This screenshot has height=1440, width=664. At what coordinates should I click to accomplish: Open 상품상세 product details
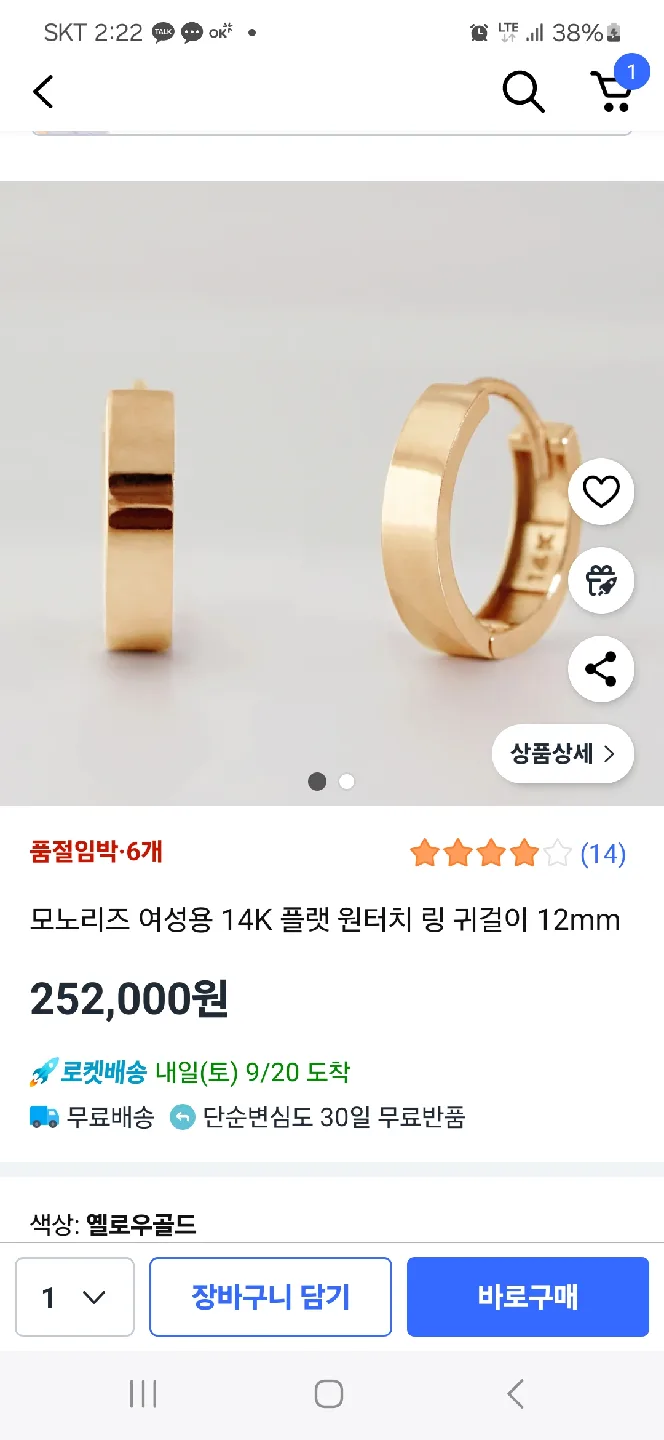click(562, 754)
